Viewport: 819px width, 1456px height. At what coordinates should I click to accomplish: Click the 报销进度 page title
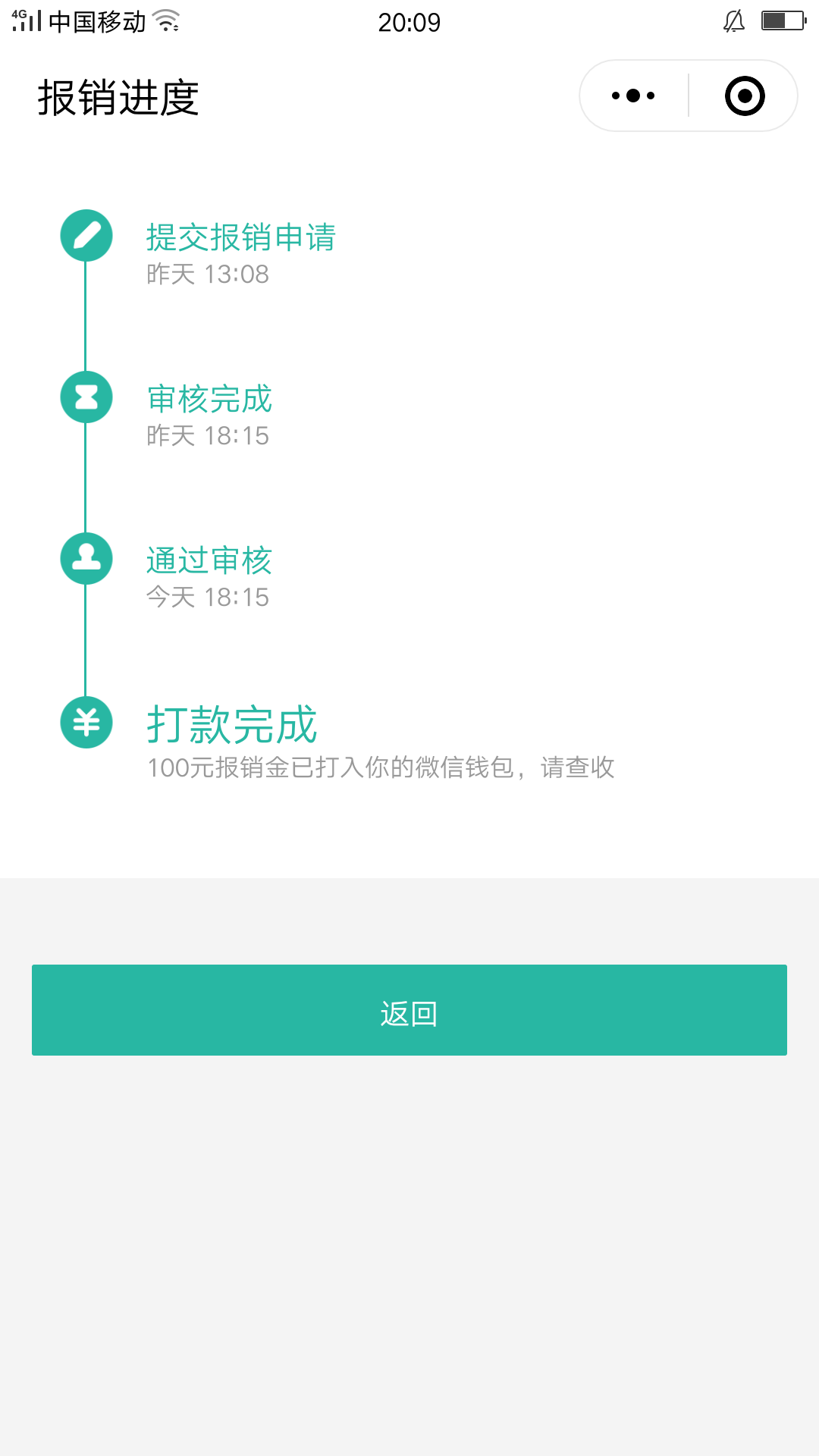click(x=118, y=99)
